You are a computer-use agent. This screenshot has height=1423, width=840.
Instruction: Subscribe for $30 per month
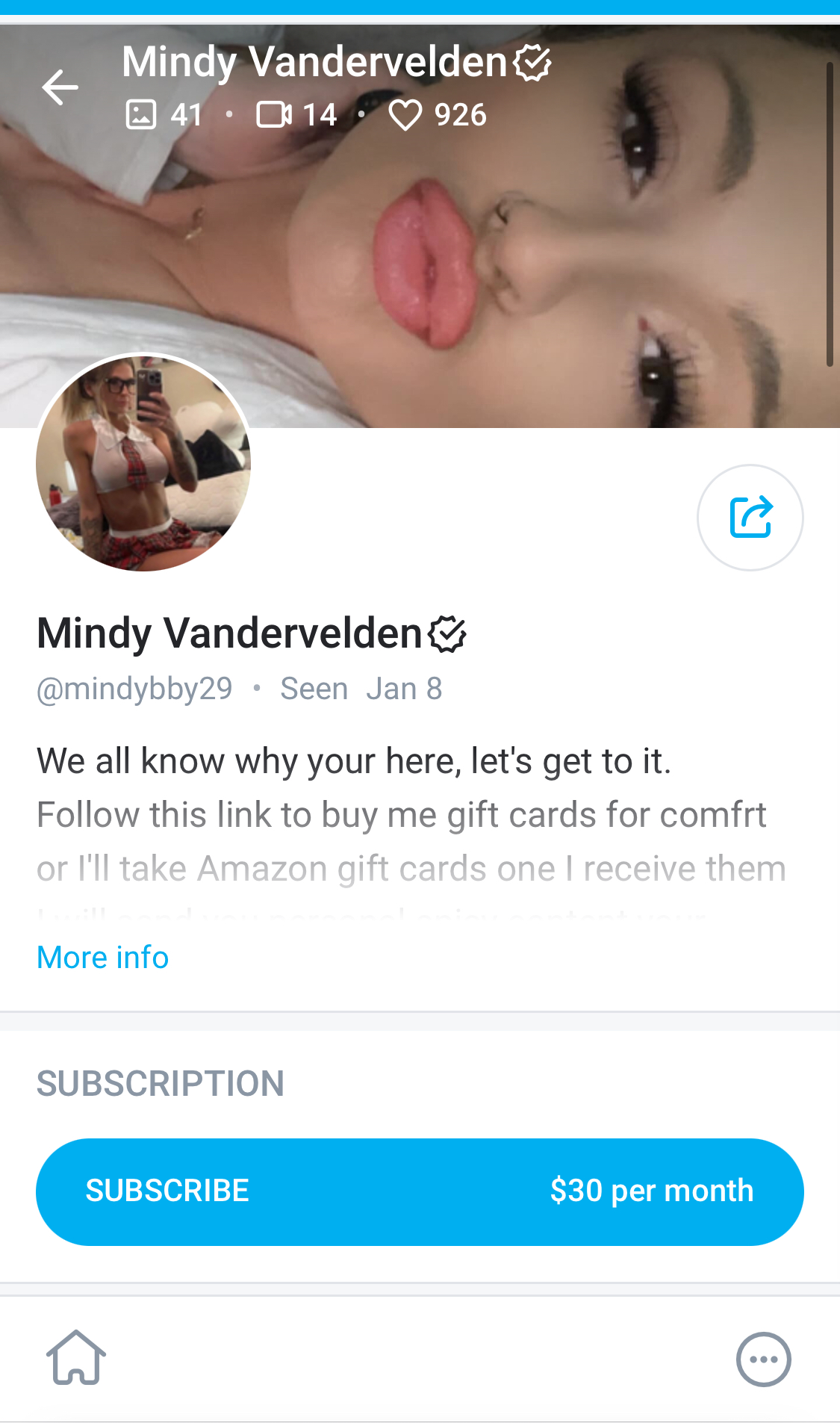(x=420, y=1191)
